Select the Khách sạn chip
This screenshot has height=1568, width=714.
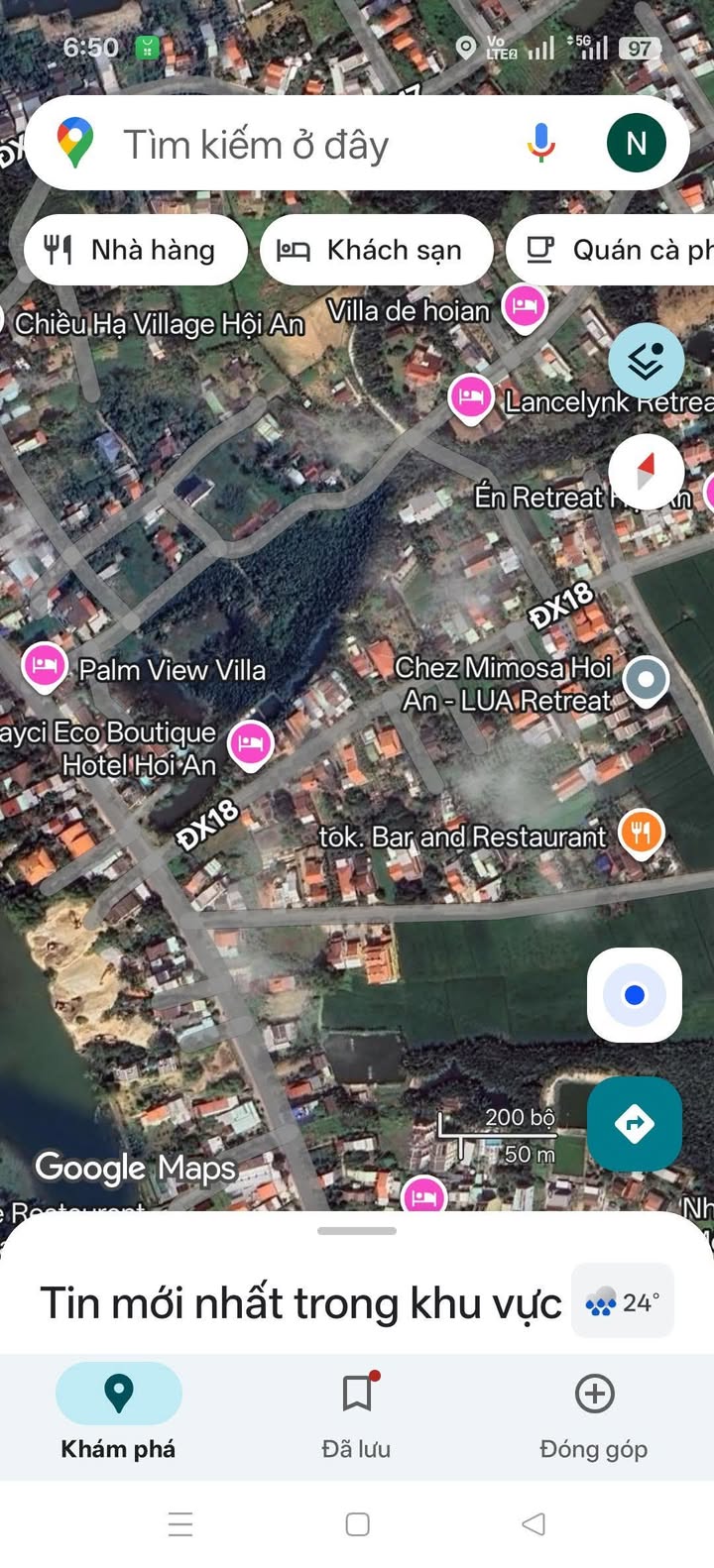tap(376, 250)
